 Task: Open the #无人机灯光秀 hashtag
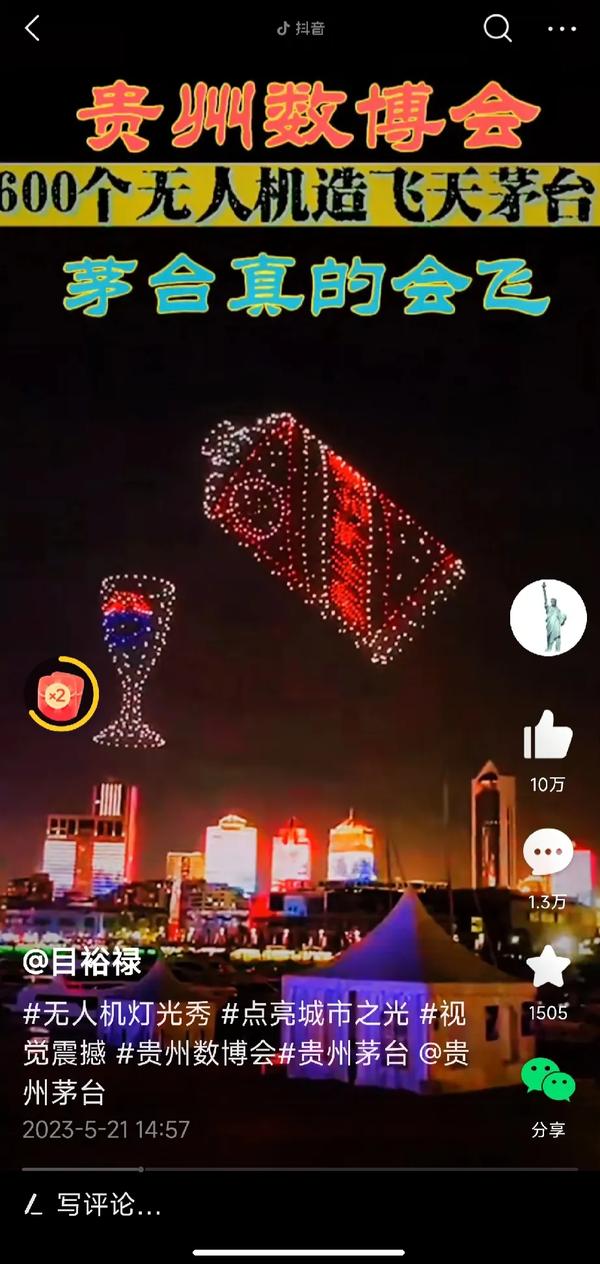[x=117, y=1014]
